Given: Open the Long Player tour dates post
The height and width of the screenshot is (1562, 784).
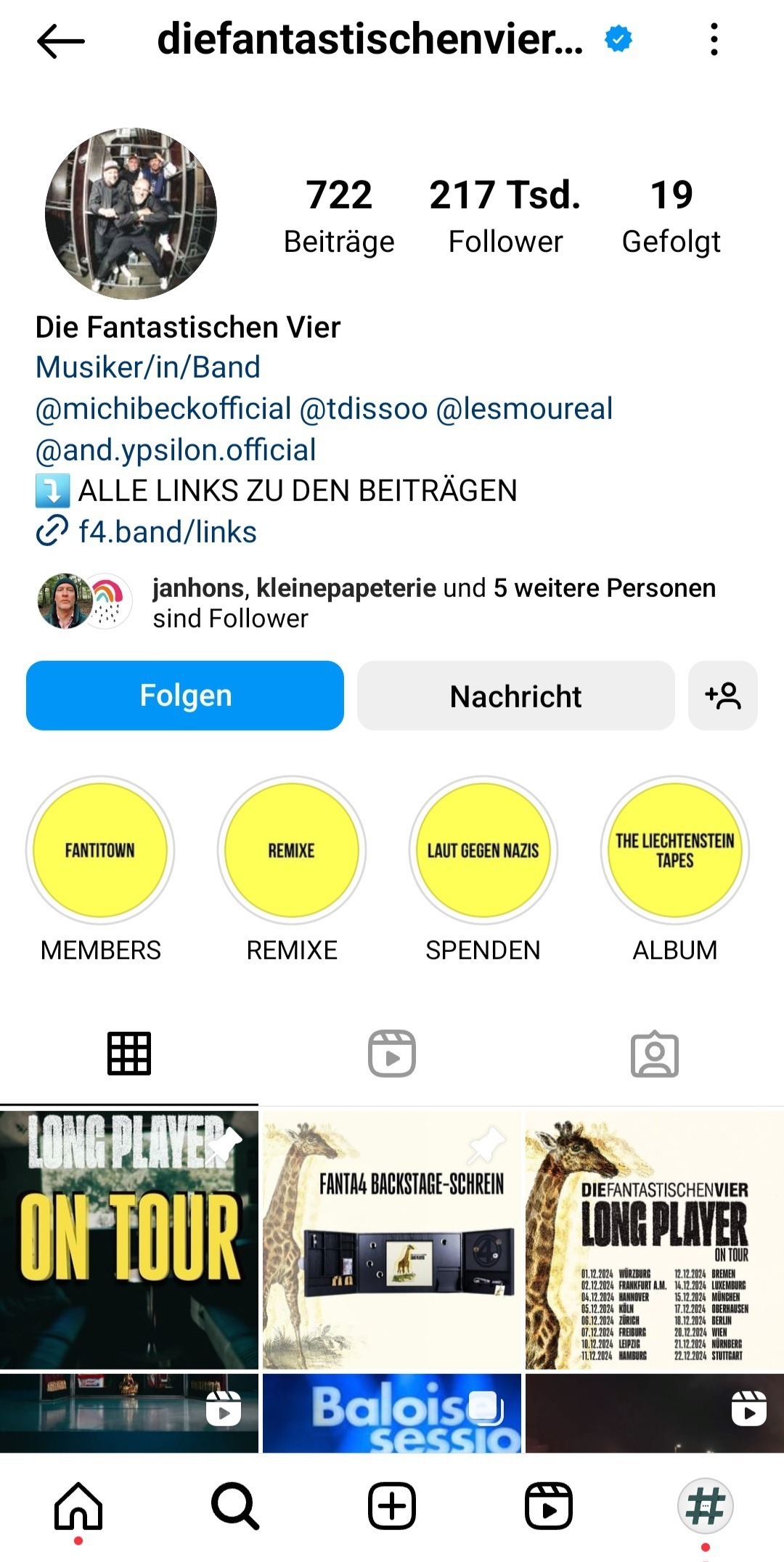Looking at the screenshot, I should coord(654,1239).
